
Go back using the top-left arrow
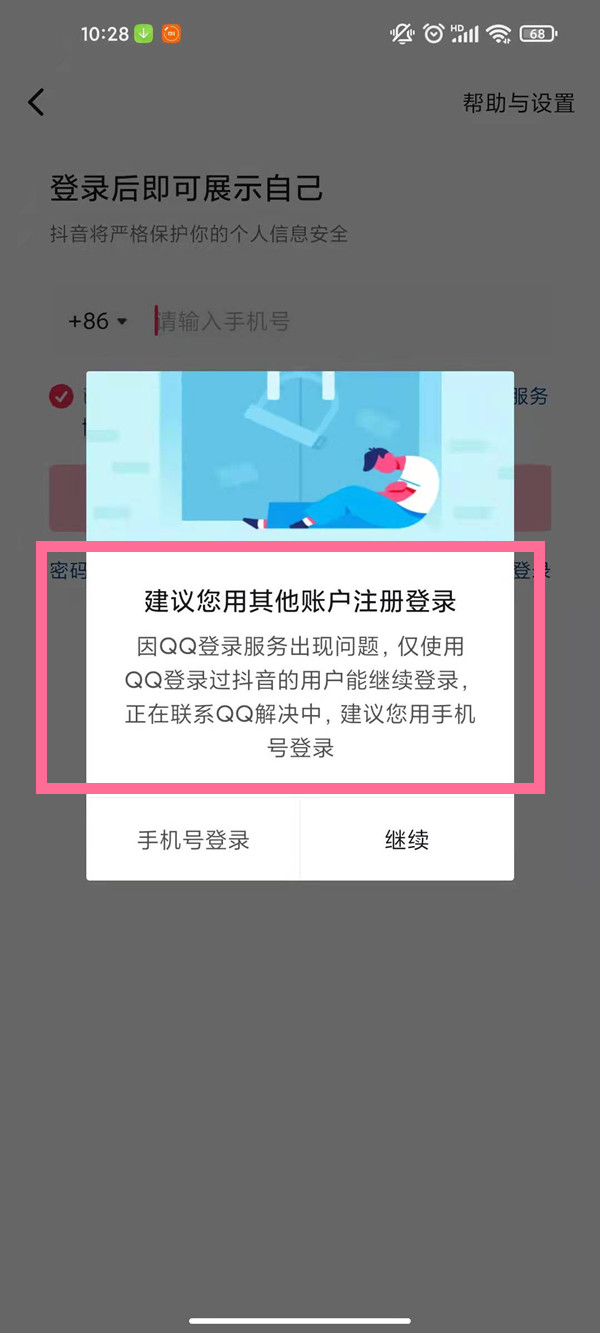36,102
